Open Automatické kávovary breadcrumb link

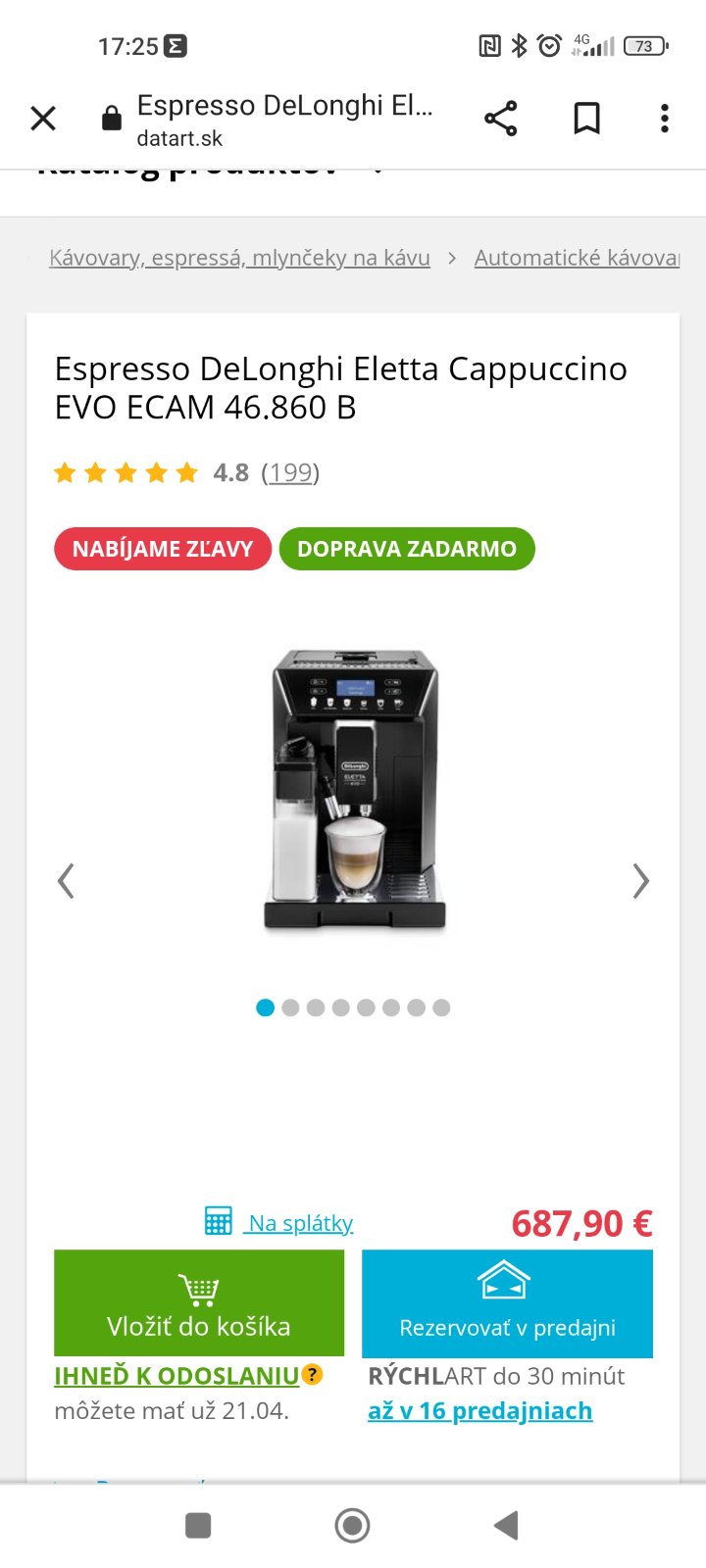pyautogui.click(x=577, y=258)
